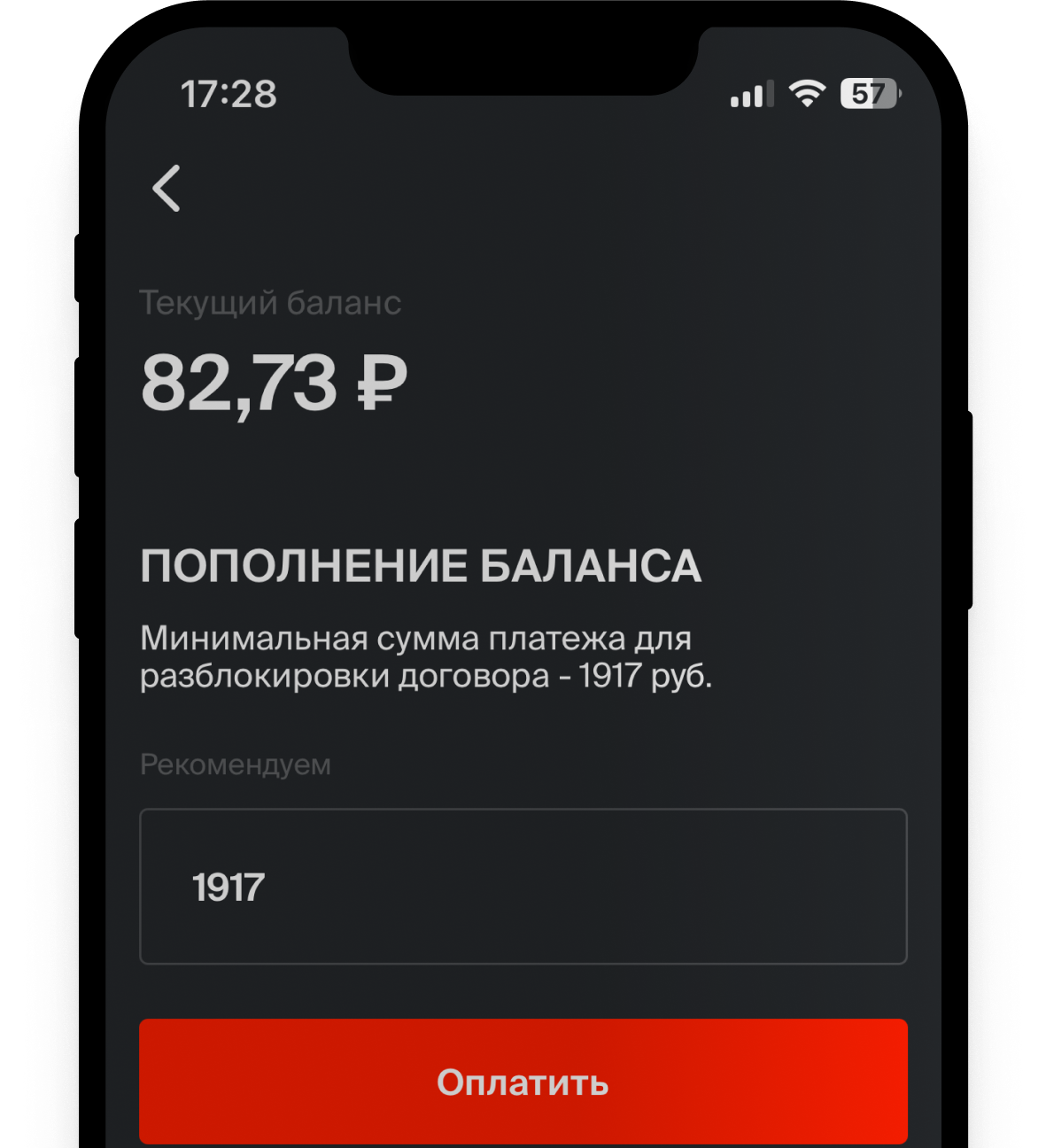Tap the red Оплатить button
Screen dimensions: 1046x1148
point(523,1082)
